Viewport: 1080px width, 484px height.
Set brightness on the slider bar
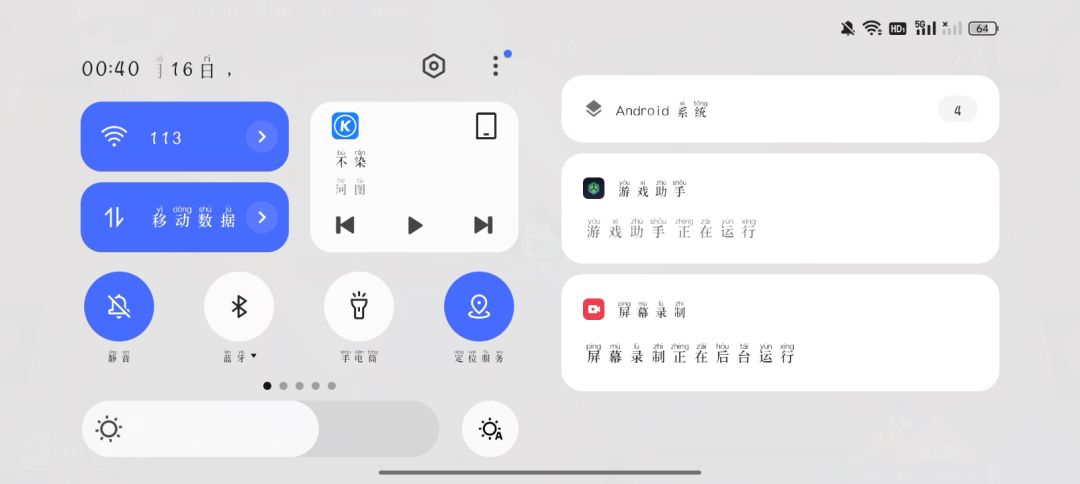point(260,429)
